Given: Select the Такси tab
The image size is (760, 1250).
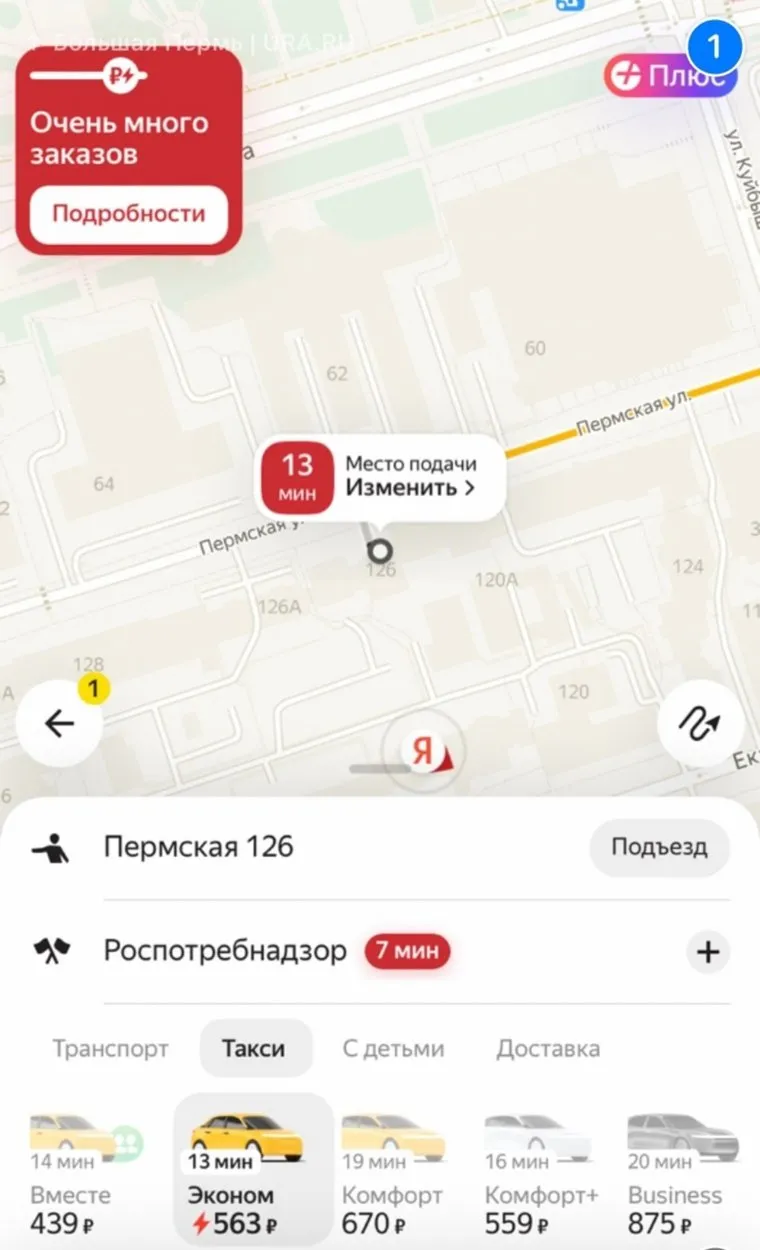Looking at the screenshot, I should tap(254, 1049).
